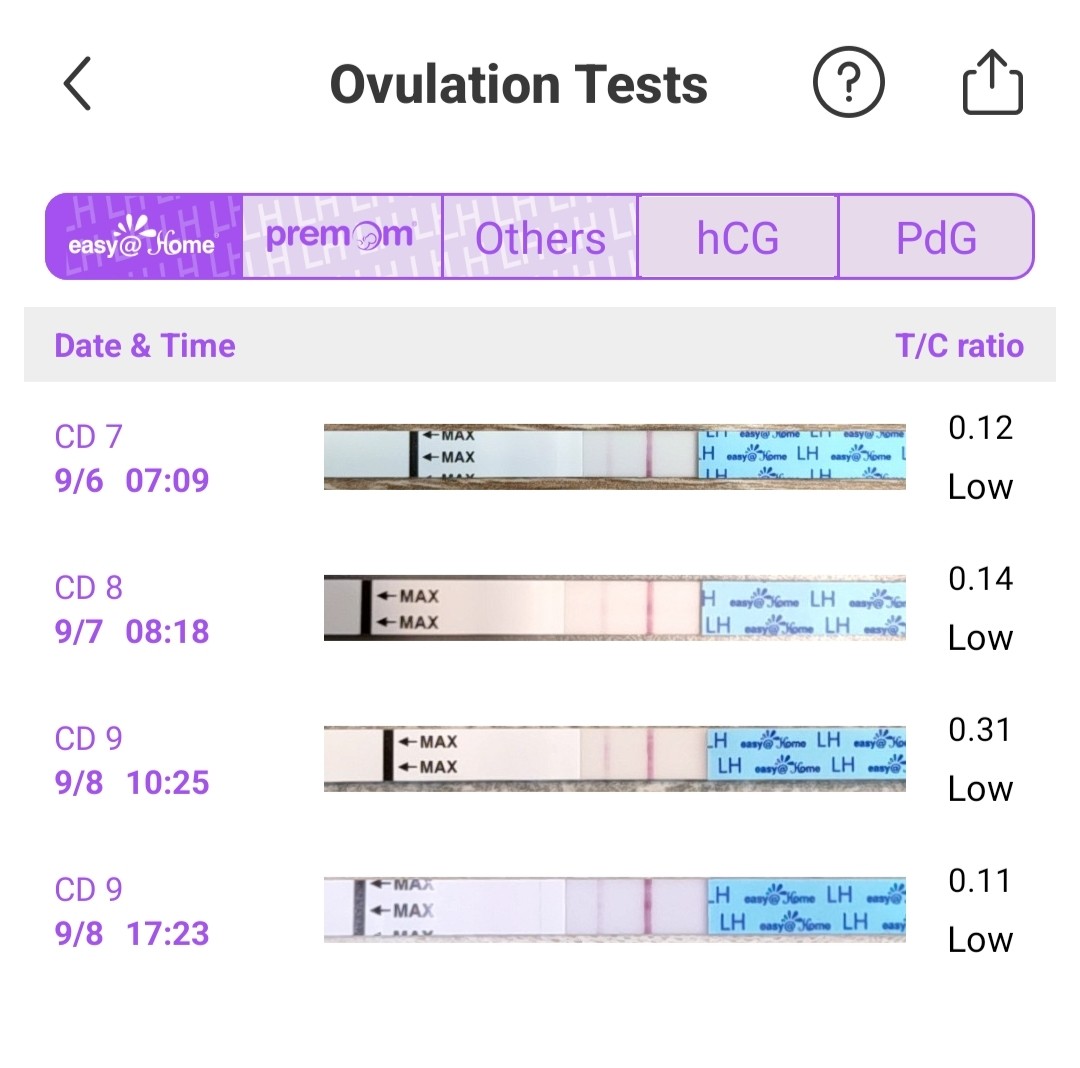Open the CD 8 test from 9/7 08:18
This screenshot has width=1080, height=1068.
[x=540, y=608]
